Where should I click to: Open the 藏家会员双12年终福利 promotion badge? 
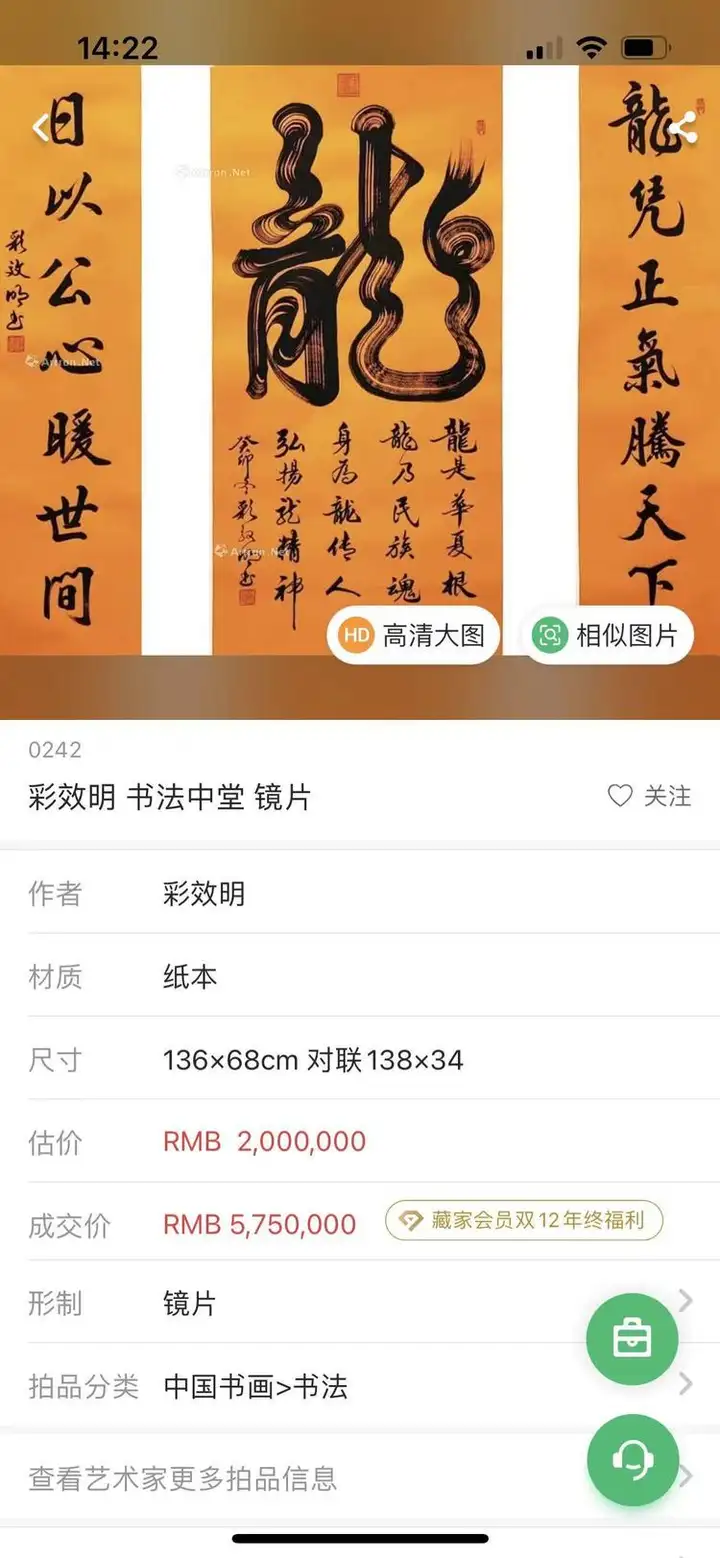pos(524,1221)
